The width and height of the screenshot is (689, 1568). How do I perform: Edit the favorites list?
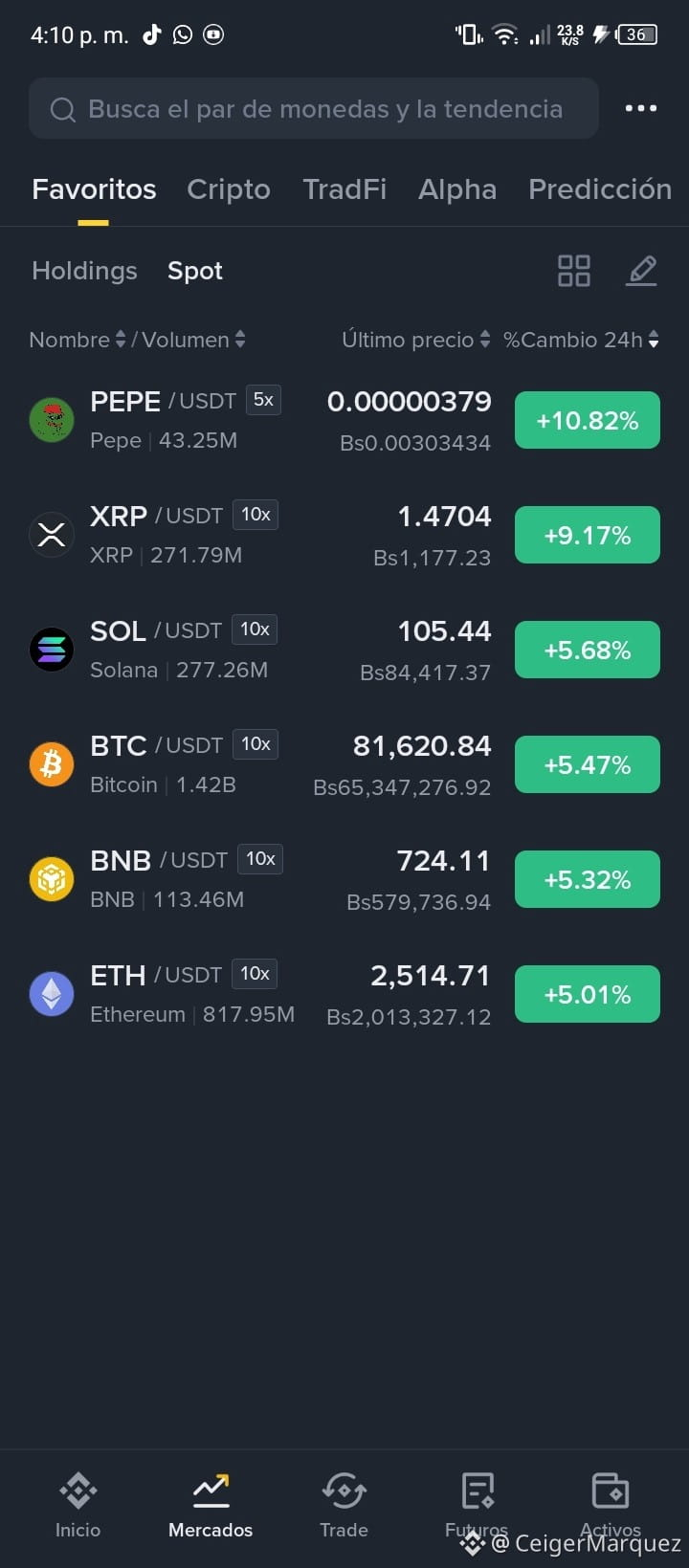641,271
